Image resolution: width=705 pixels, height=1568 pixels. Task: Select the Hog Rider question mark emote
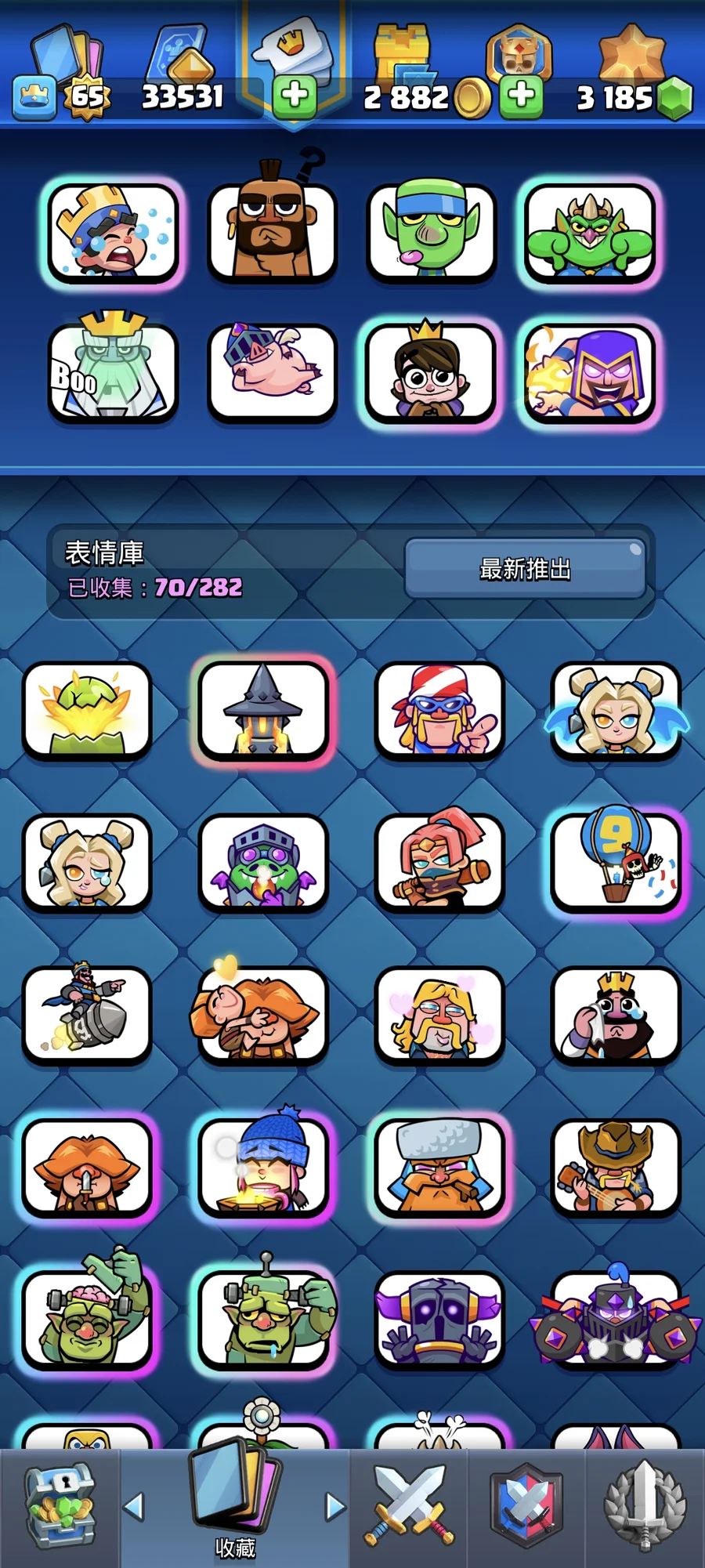coord(272,233)
